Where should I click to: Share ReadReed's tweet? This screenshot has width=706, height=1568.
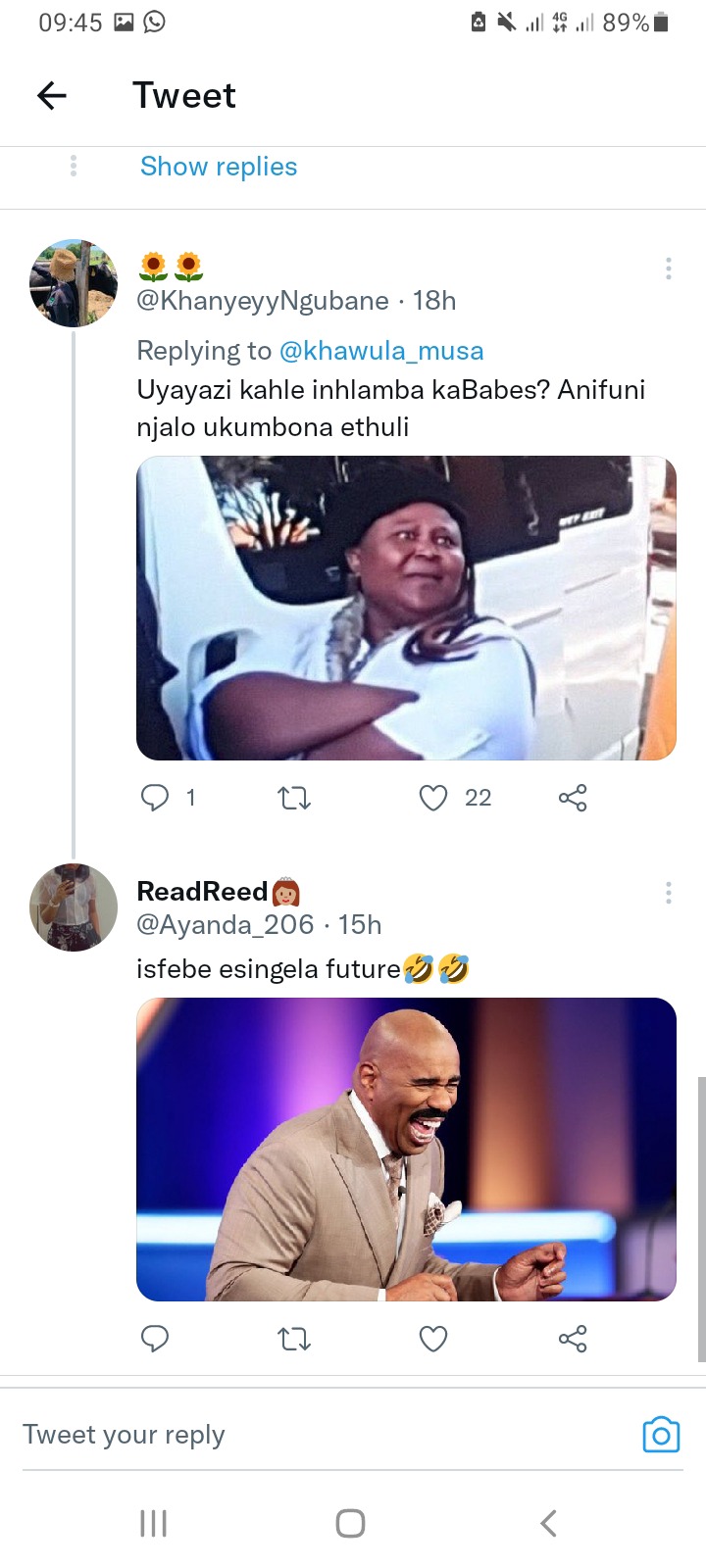(573, 1339)
